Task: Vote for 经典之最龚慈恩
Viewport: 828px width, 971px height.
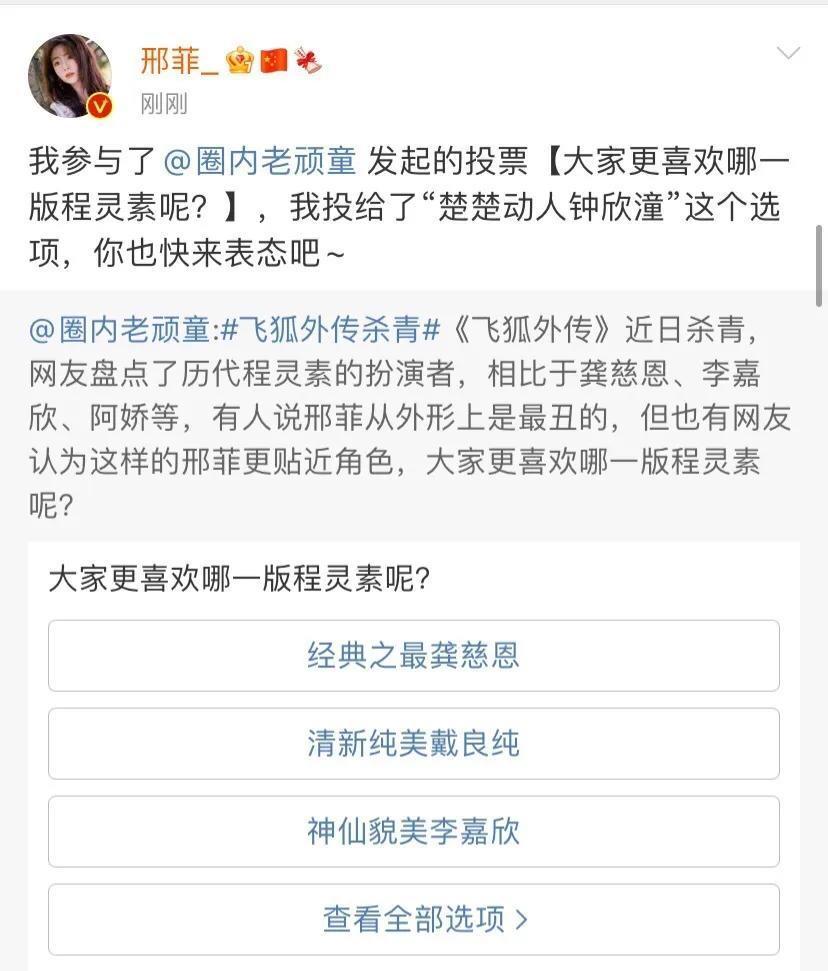Action: [413, 656]
